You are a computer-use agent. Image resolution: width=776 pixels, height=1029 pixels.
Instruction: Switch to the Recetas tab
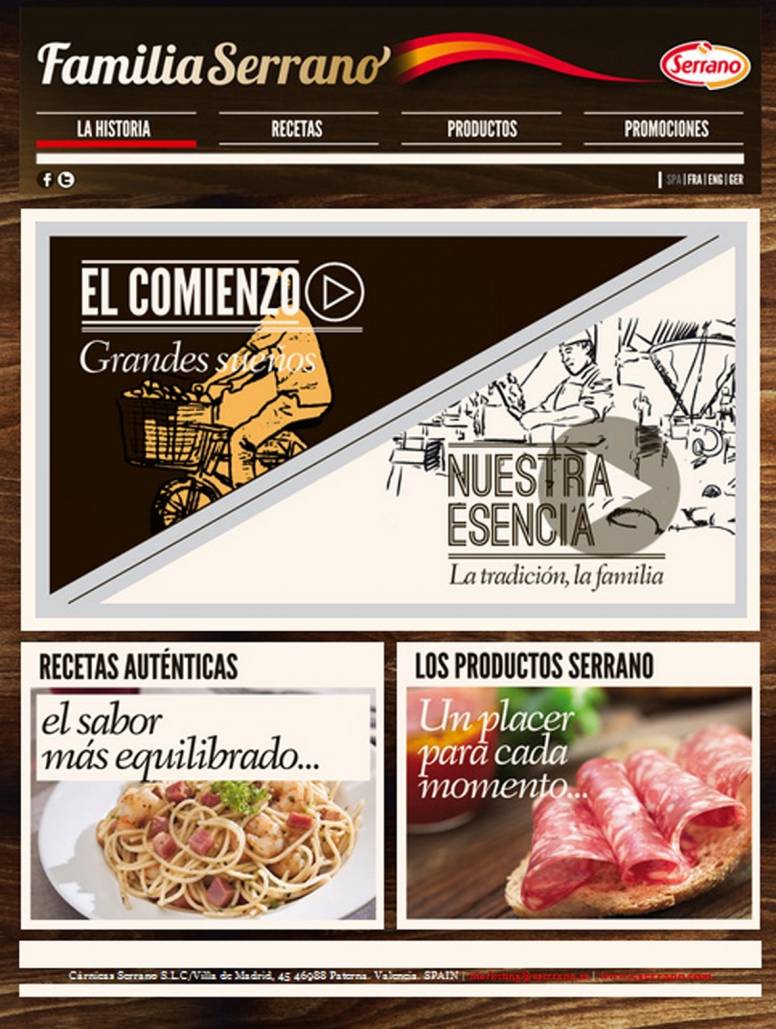pos(297,129)
